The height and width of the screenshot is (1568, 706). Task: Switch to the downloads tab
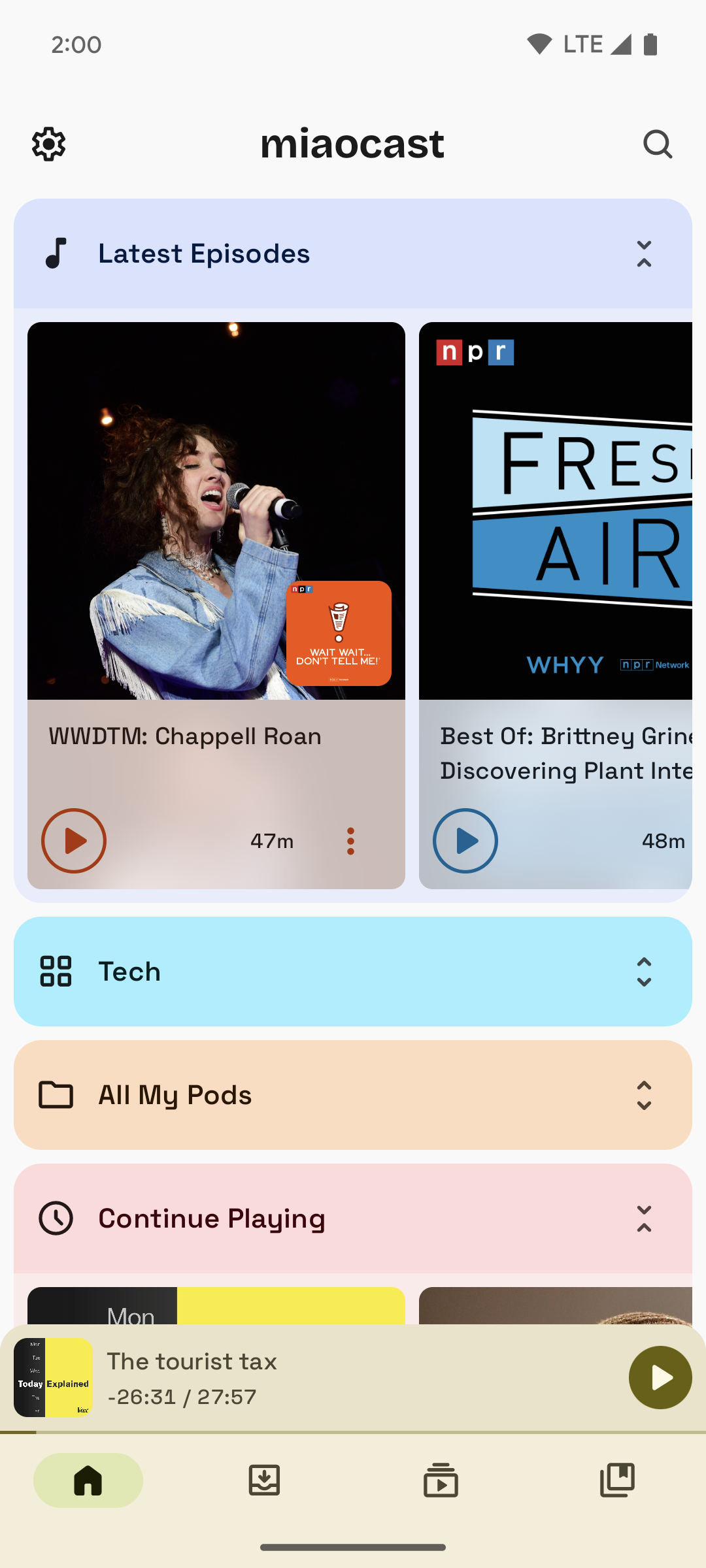click(x=265, y=1480)
